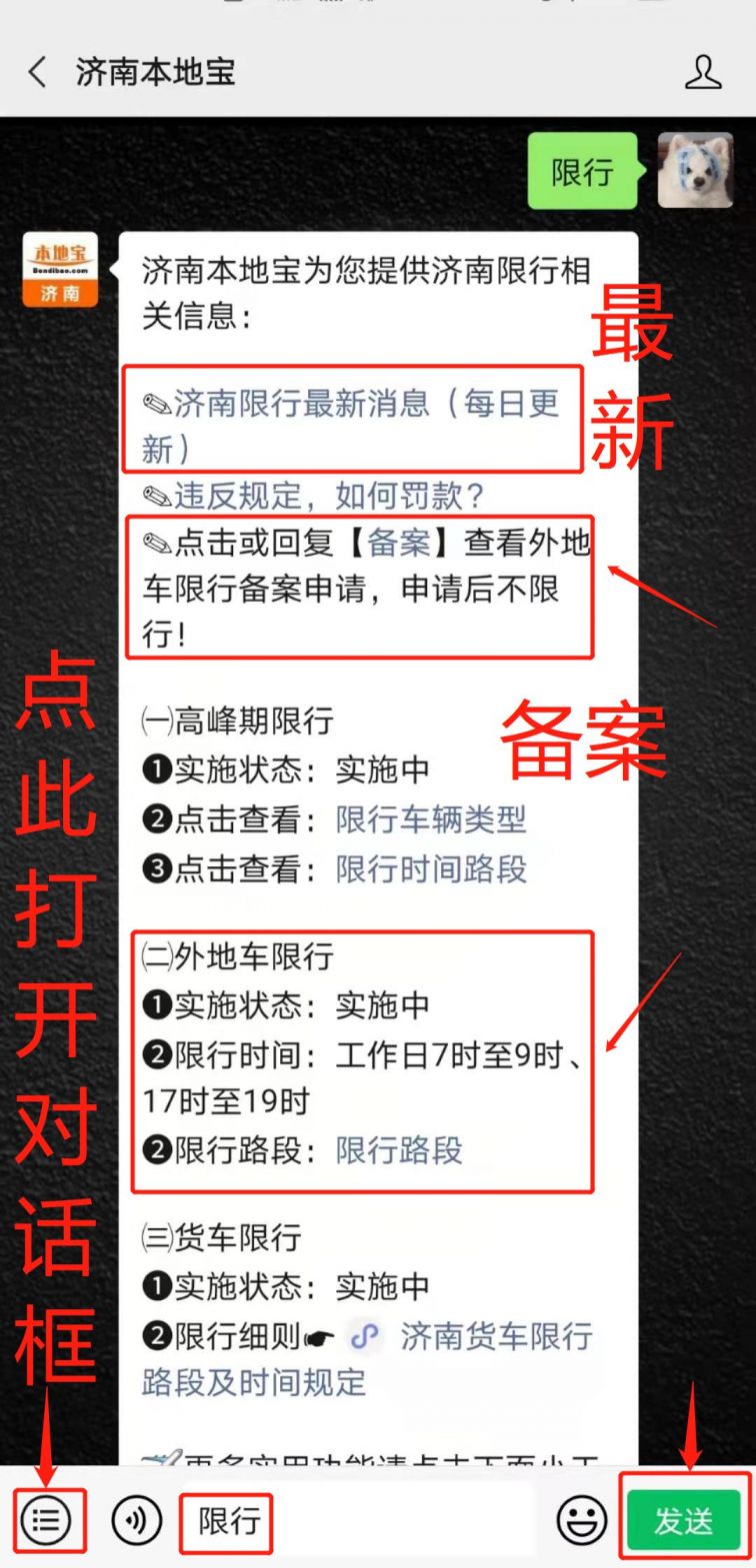Screen dimensions: 756x1568
Task: View 限行车辆类型 link
Action: point(430,819)
